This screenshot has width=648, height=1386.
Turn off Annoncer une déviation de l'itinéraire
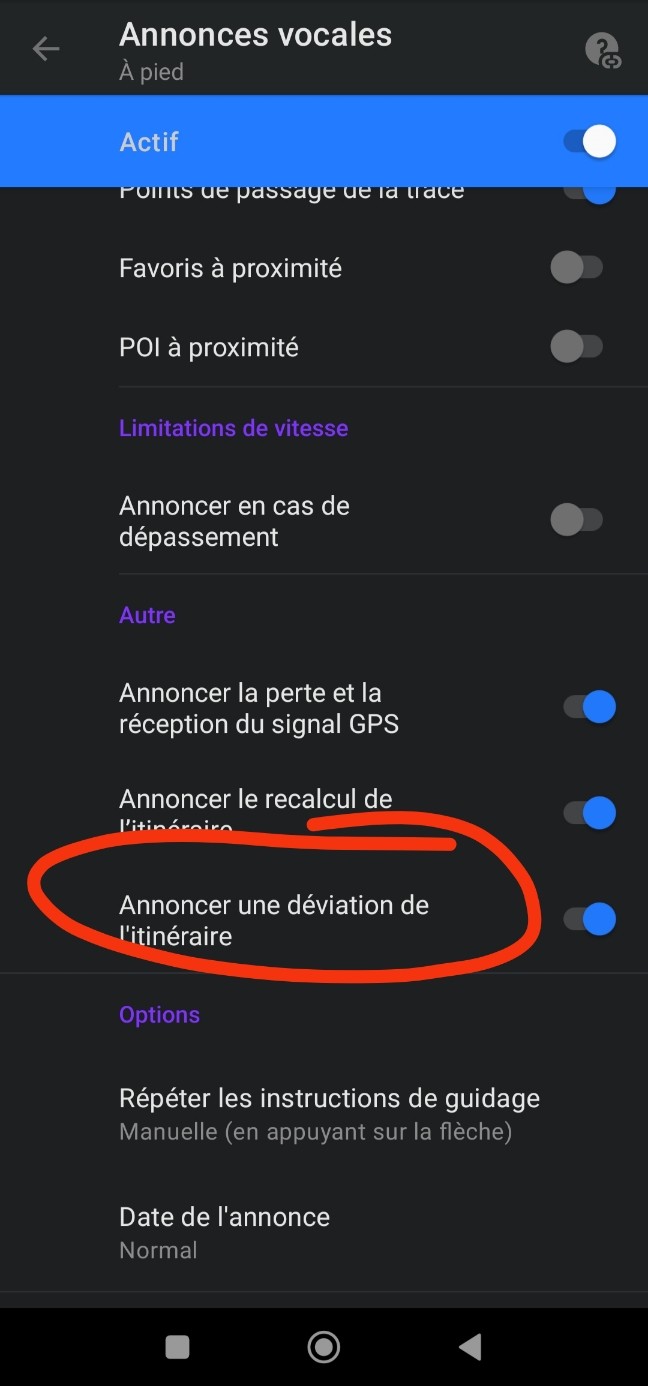click(x=589, y=919)
